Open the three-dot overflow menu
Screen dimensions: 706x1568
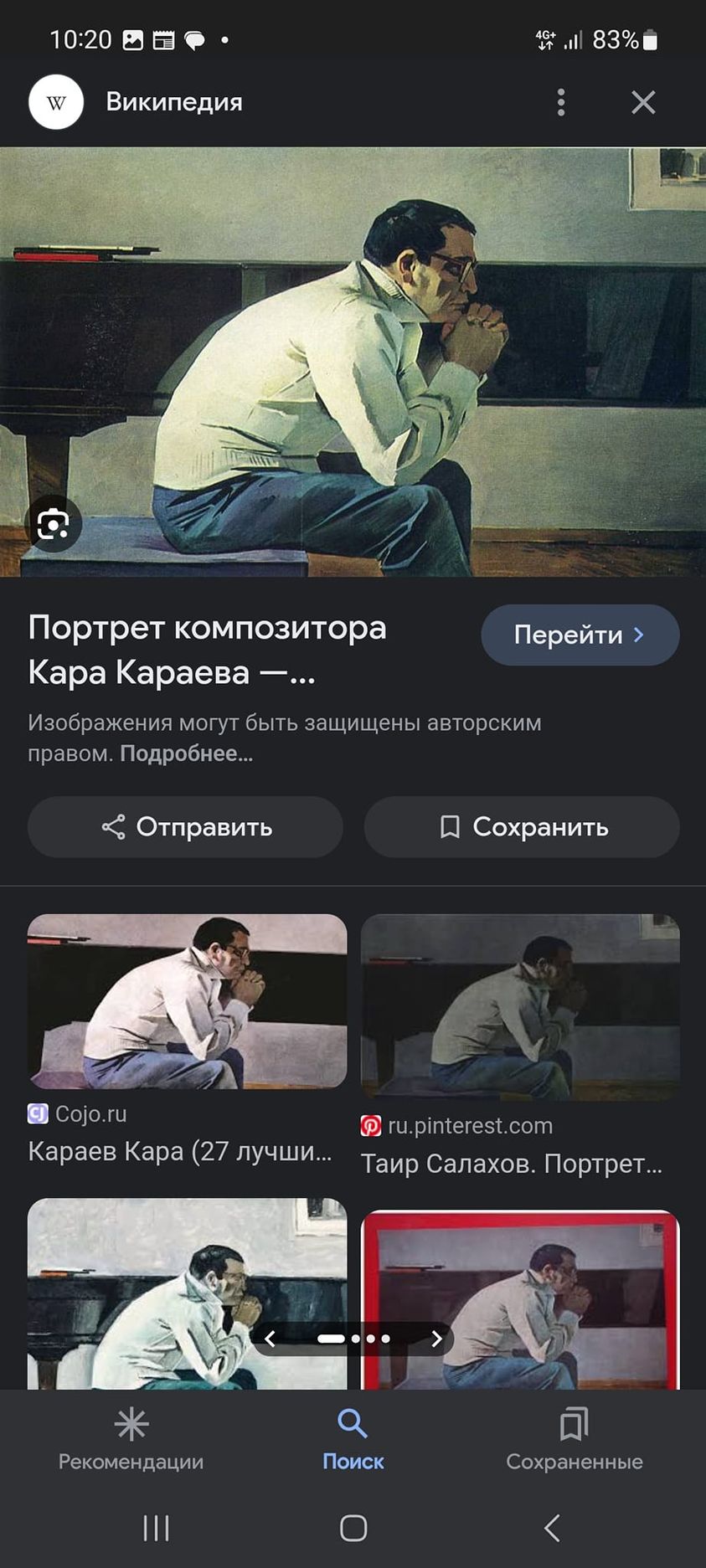(x=561, y=102)
